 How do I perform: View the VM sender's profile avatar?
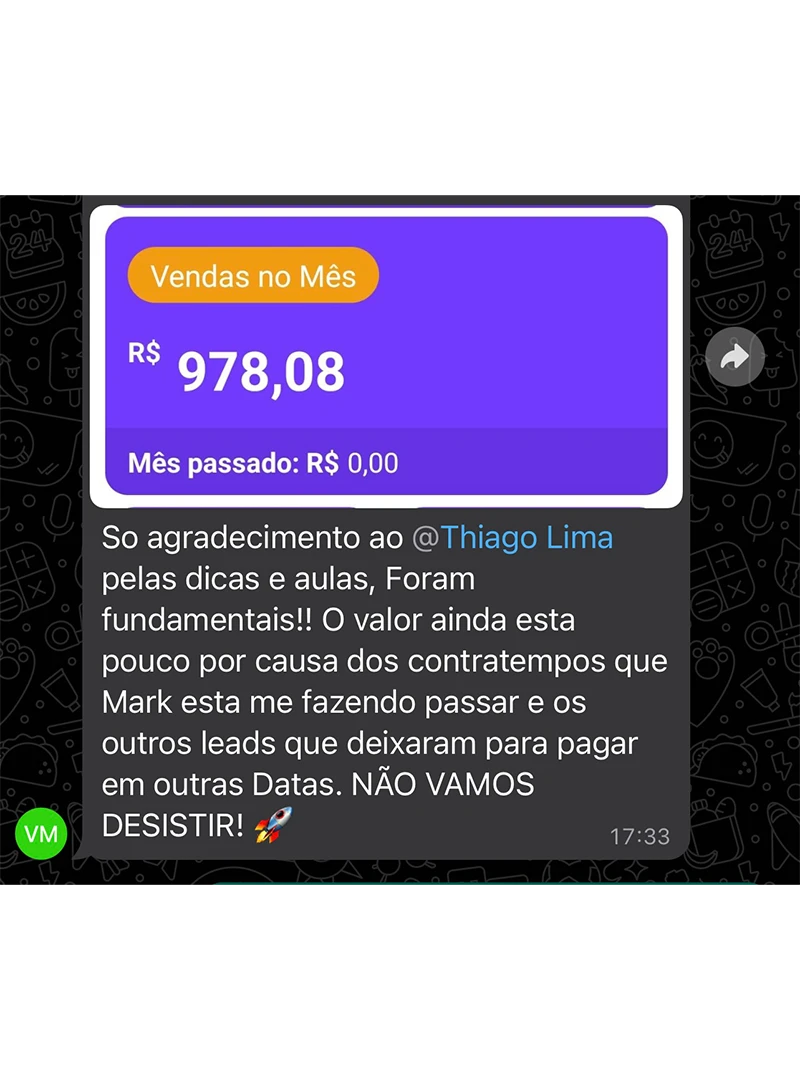click(41, 834)
